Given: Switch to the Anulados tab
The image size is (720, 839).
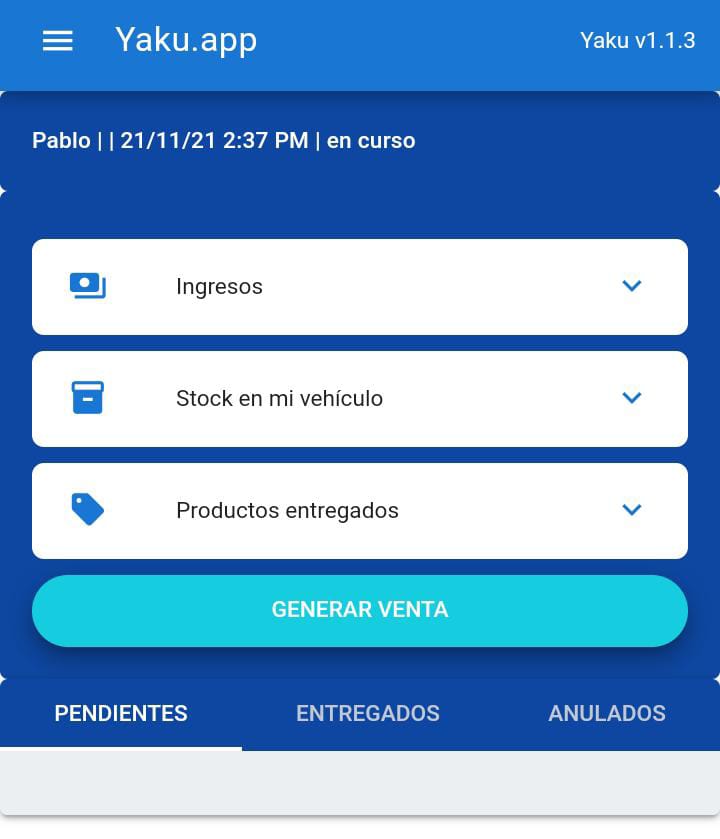Looking at the screenshot, I should pyautogui.click(x=606, y=714).
